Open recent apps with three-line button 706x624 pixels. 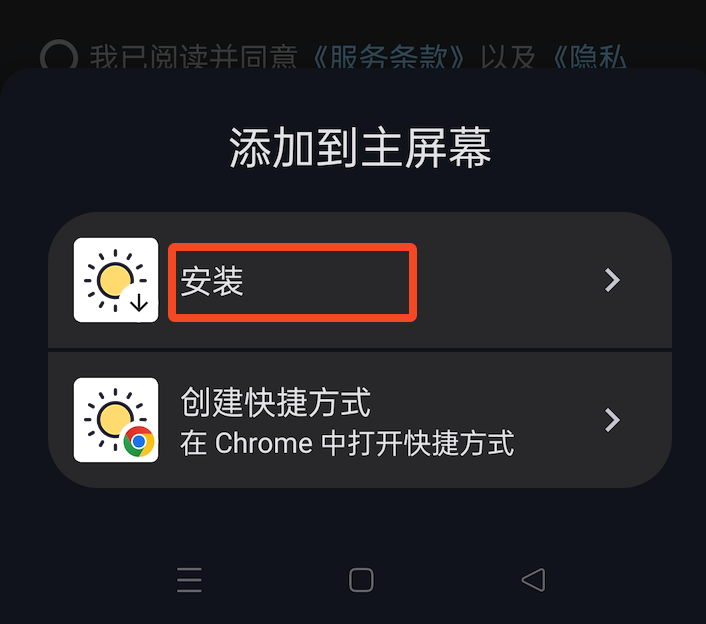(x=189, y=579)
